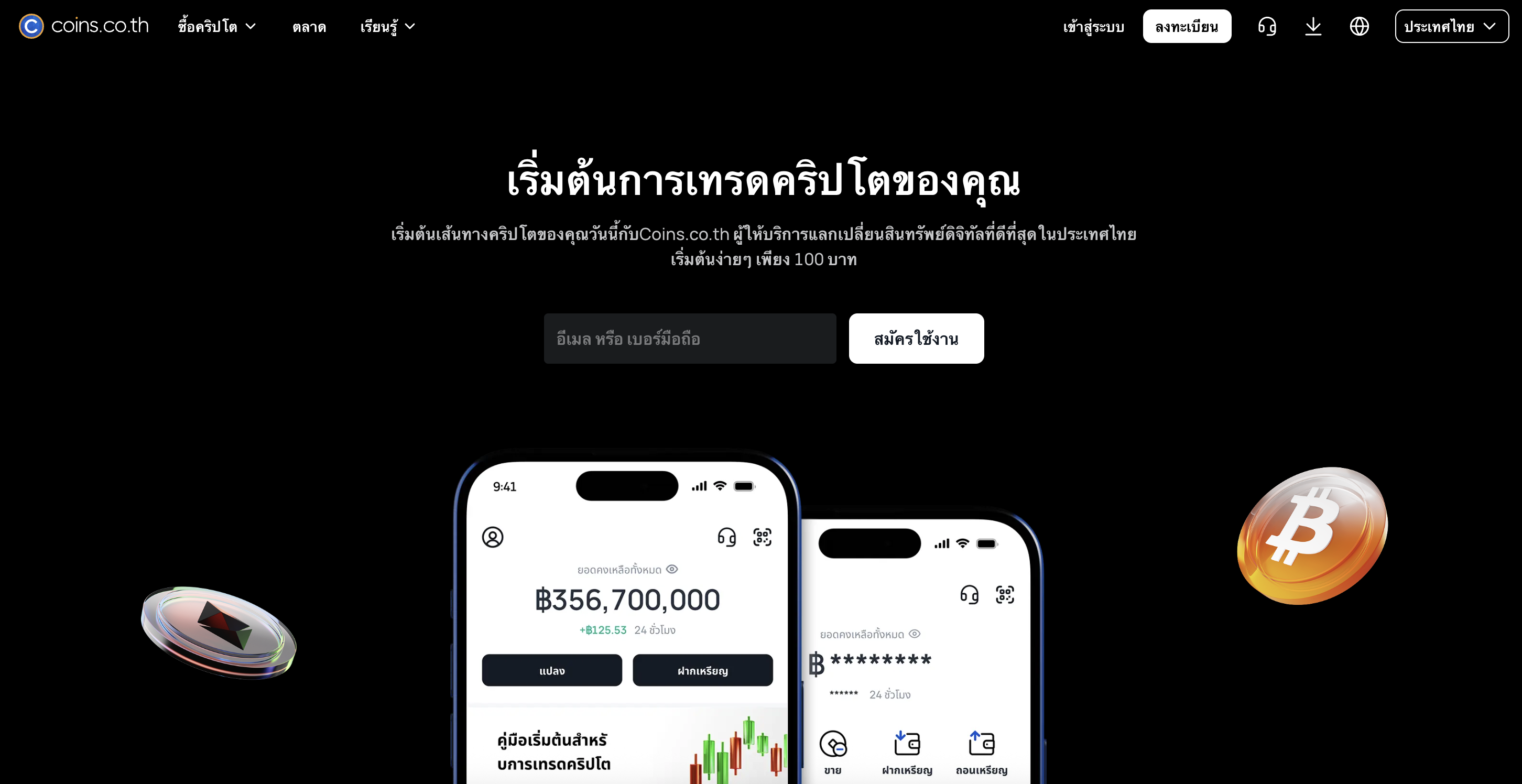
Task: Expand the เรียนรู้ menu
Action: [388, 27]
